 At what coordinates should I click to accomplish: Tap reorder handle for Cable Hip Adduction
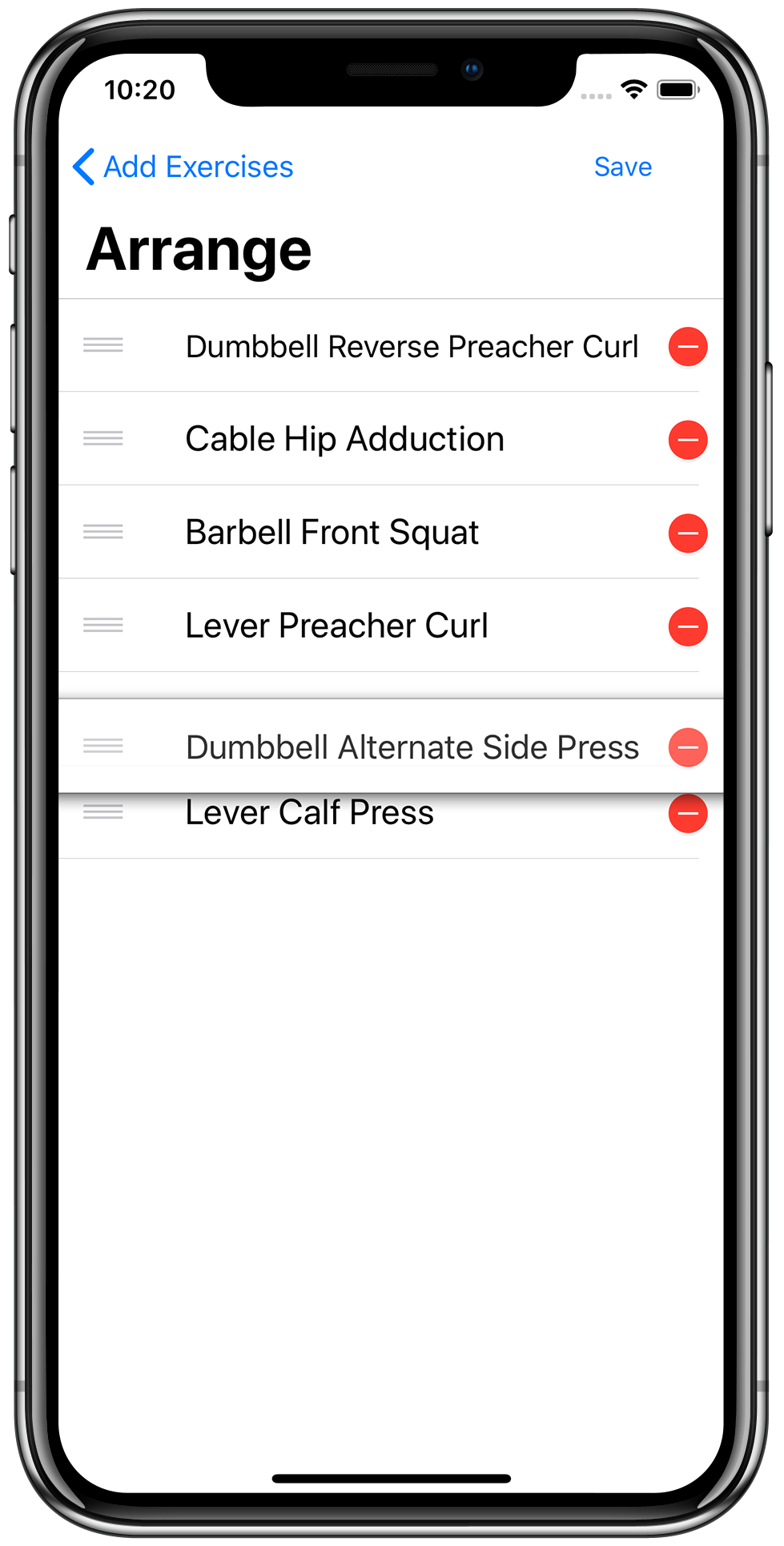click(x=103, y=438)
